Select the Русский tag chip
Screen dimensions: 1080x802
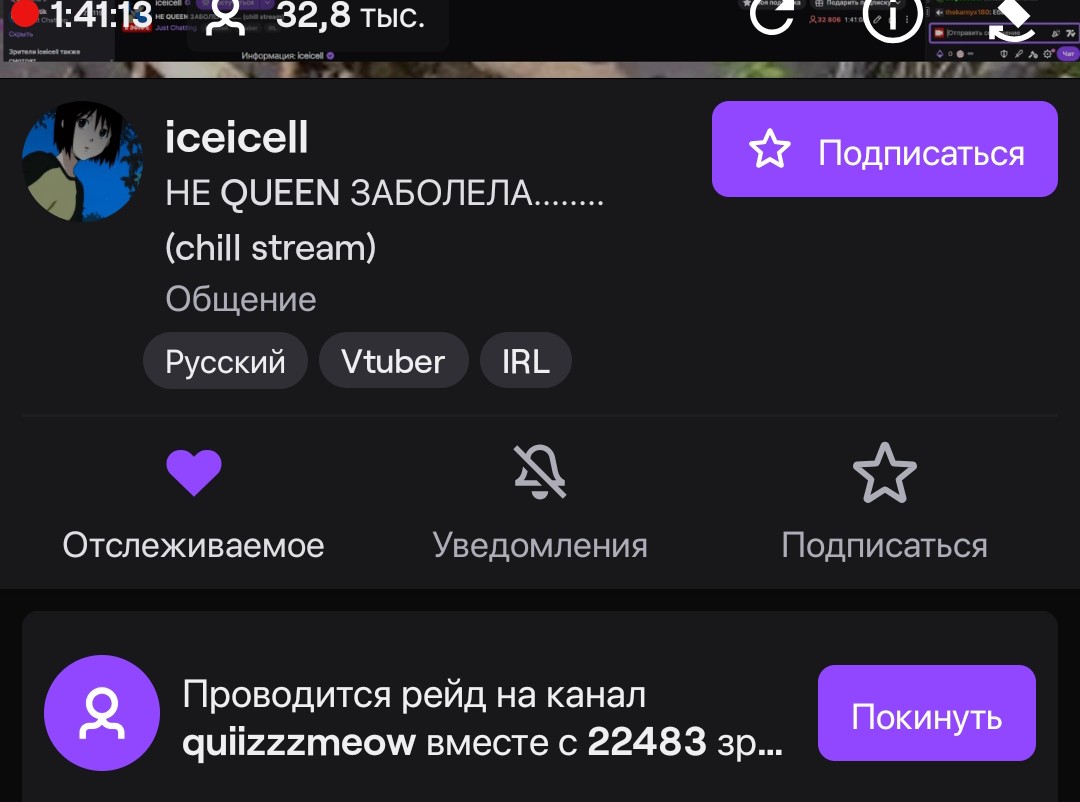(x=225, y=361)
